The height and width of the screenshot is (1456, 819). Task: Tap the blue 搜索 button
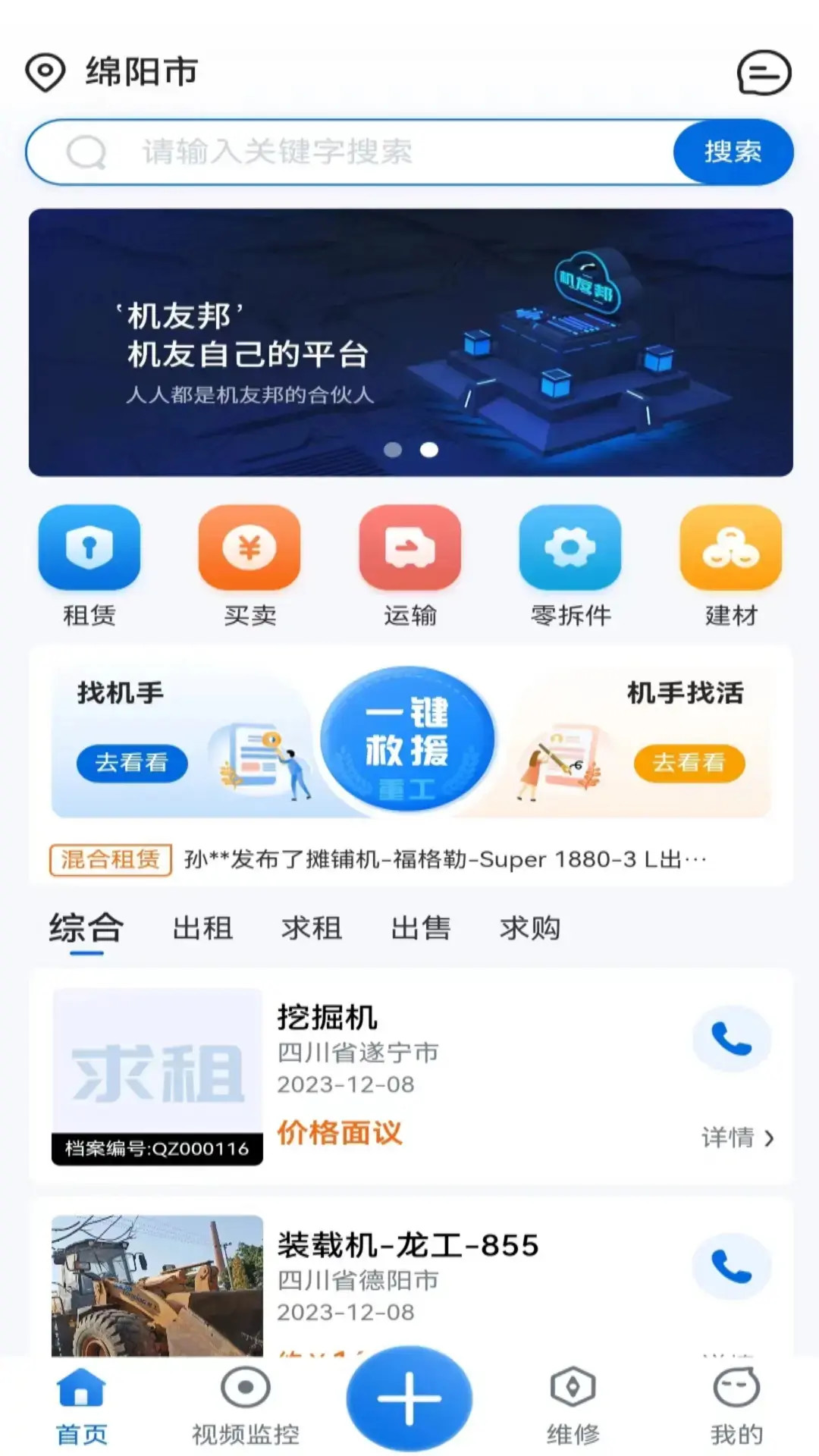[733, 152]
